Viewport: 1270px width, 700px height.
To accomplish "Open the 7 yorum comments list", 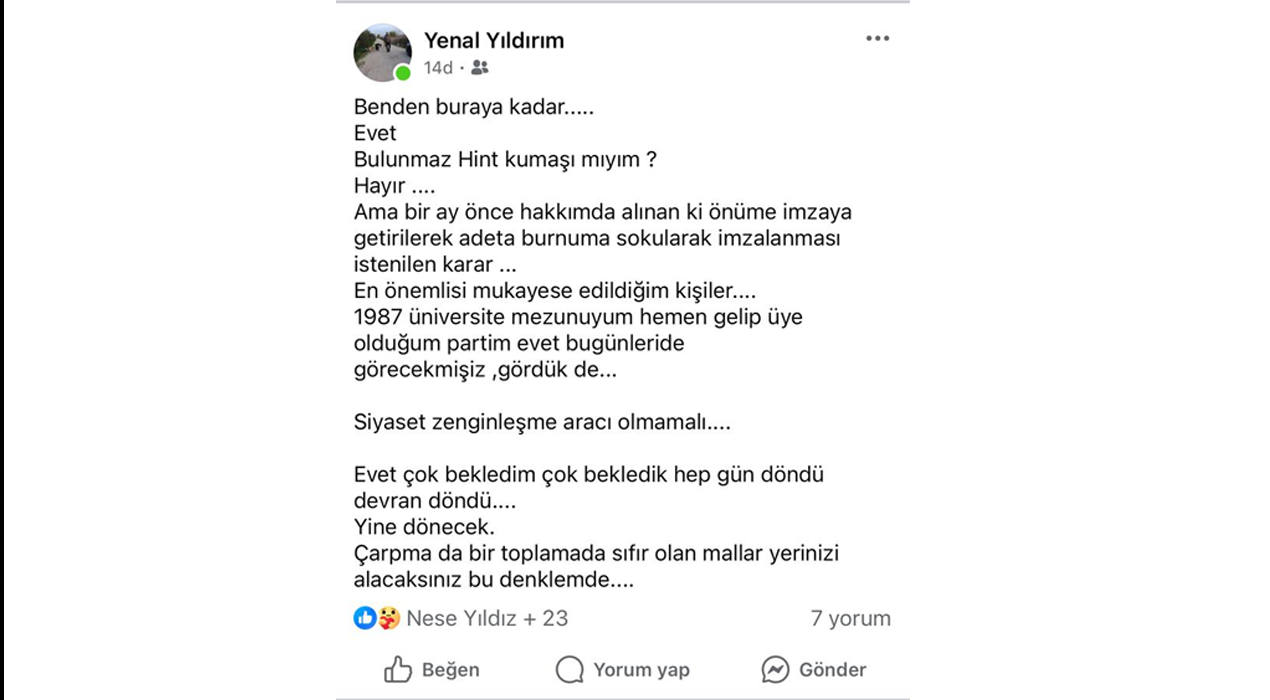I will pos(850,618).
